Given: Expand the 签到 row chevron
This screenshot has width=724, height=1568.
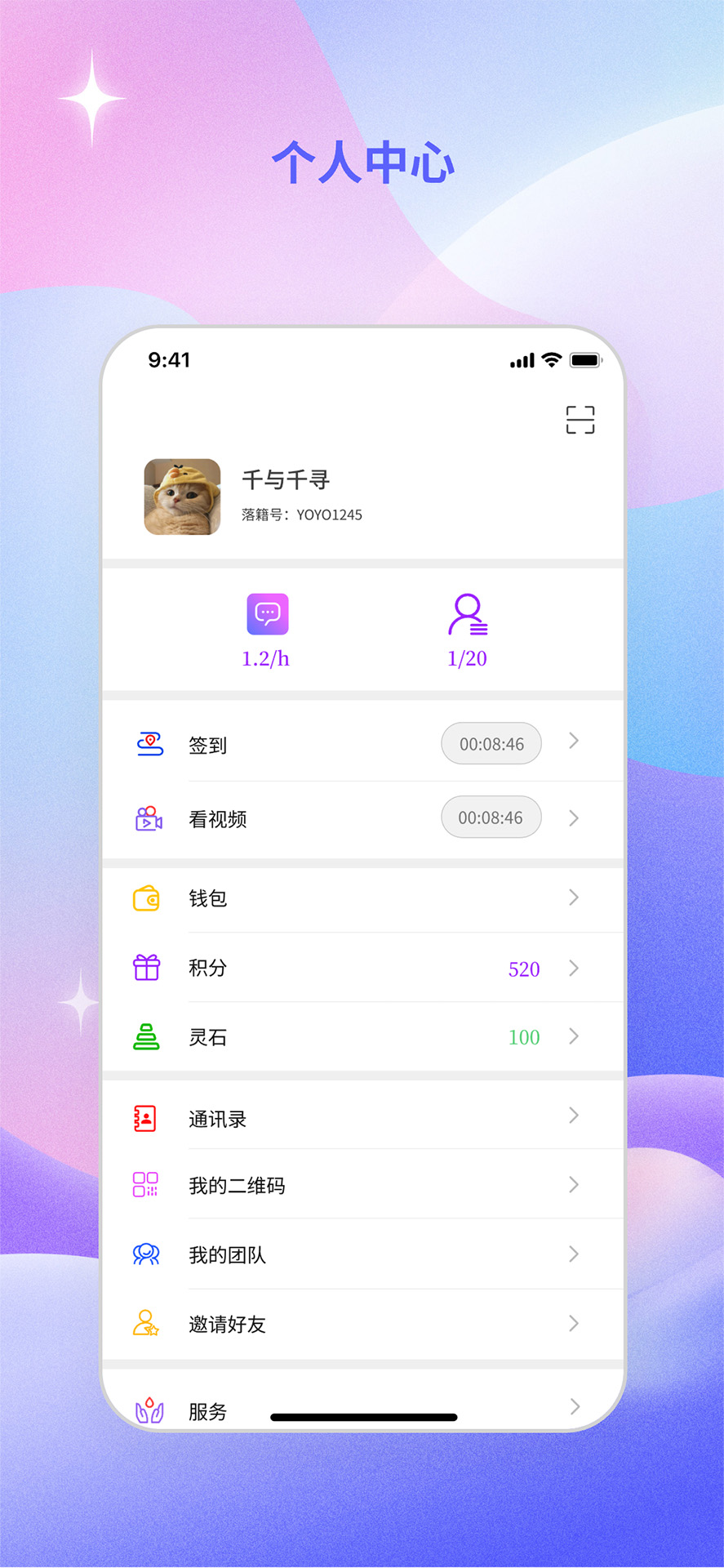Looking at the screenshot, I should click(x=573, y=742).
